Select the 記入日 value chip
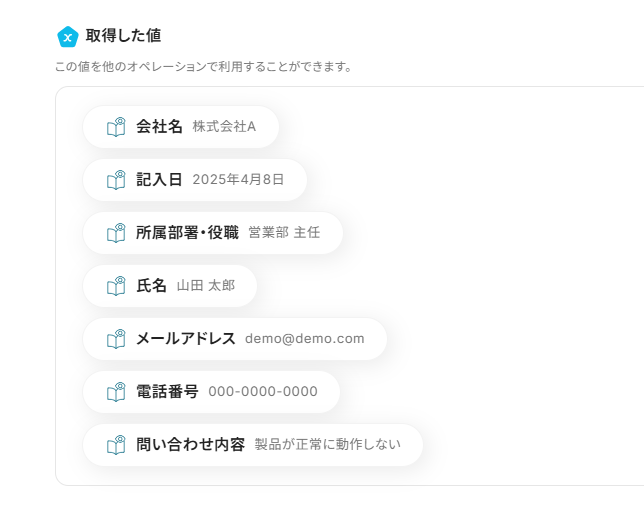This screenshot has width=644, height=523. tap(195, 180)
